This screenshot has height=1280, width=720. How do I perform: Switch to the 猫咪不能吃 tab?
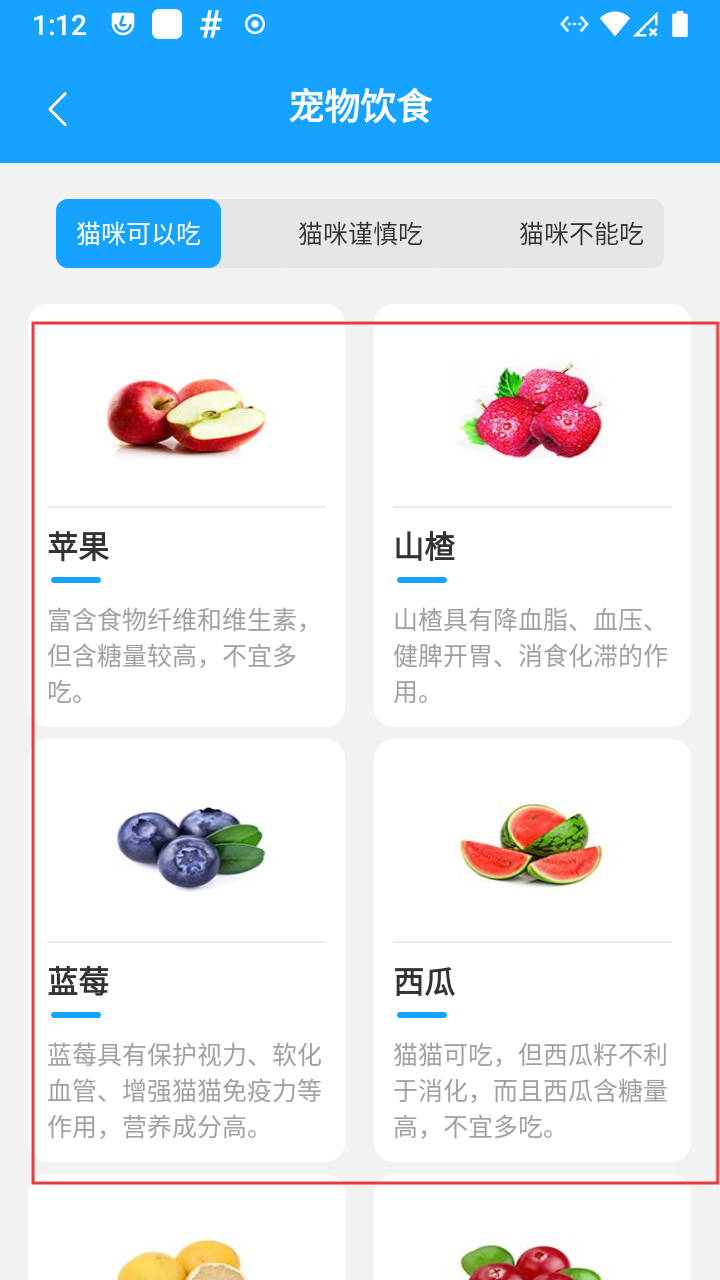coord(581,234)
